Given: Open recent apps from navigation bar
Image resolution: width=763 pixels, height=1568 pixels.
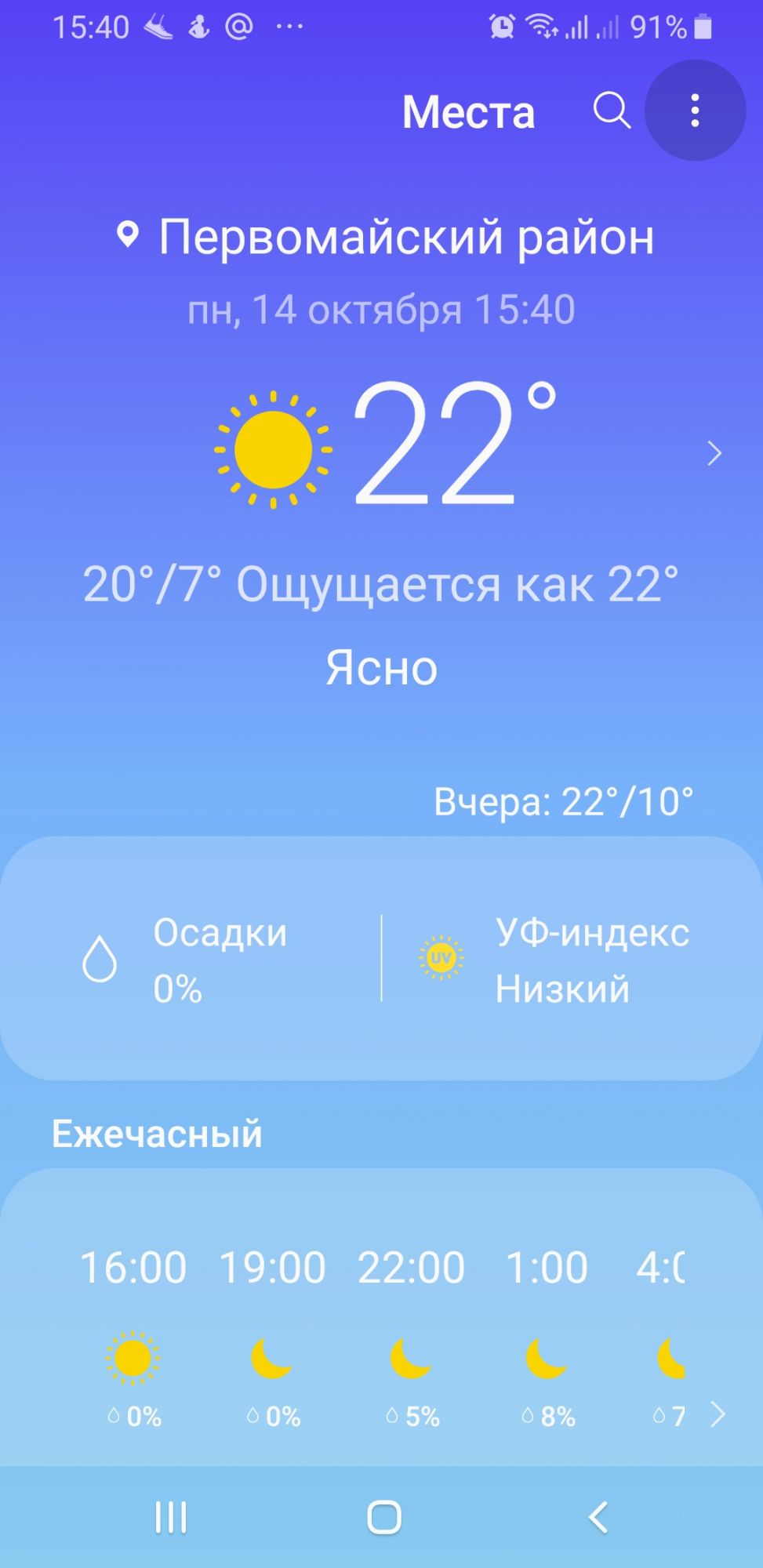Looking at the screenshot, I should (171, 1516).
